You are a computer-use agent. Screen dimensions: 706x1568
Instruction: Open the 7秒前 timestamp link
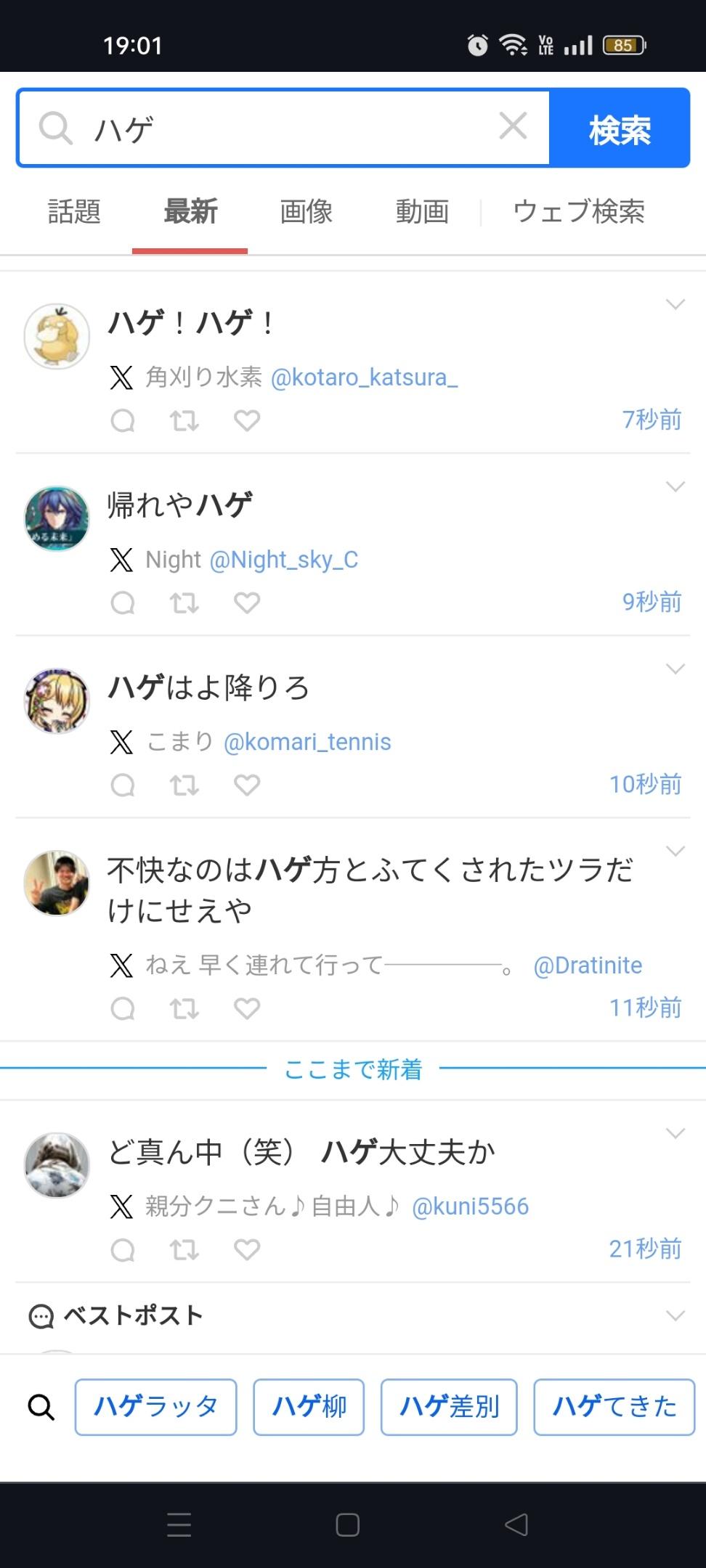652,420
